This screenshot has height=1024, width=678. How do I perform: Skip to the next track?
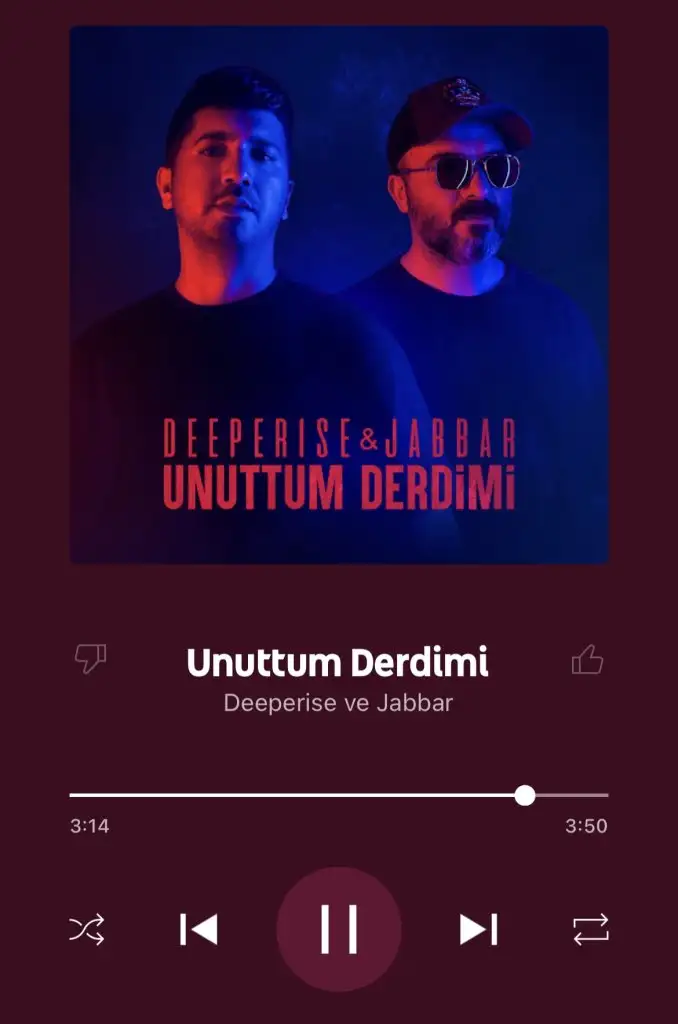pyautogui.click(x=478, y=929)
